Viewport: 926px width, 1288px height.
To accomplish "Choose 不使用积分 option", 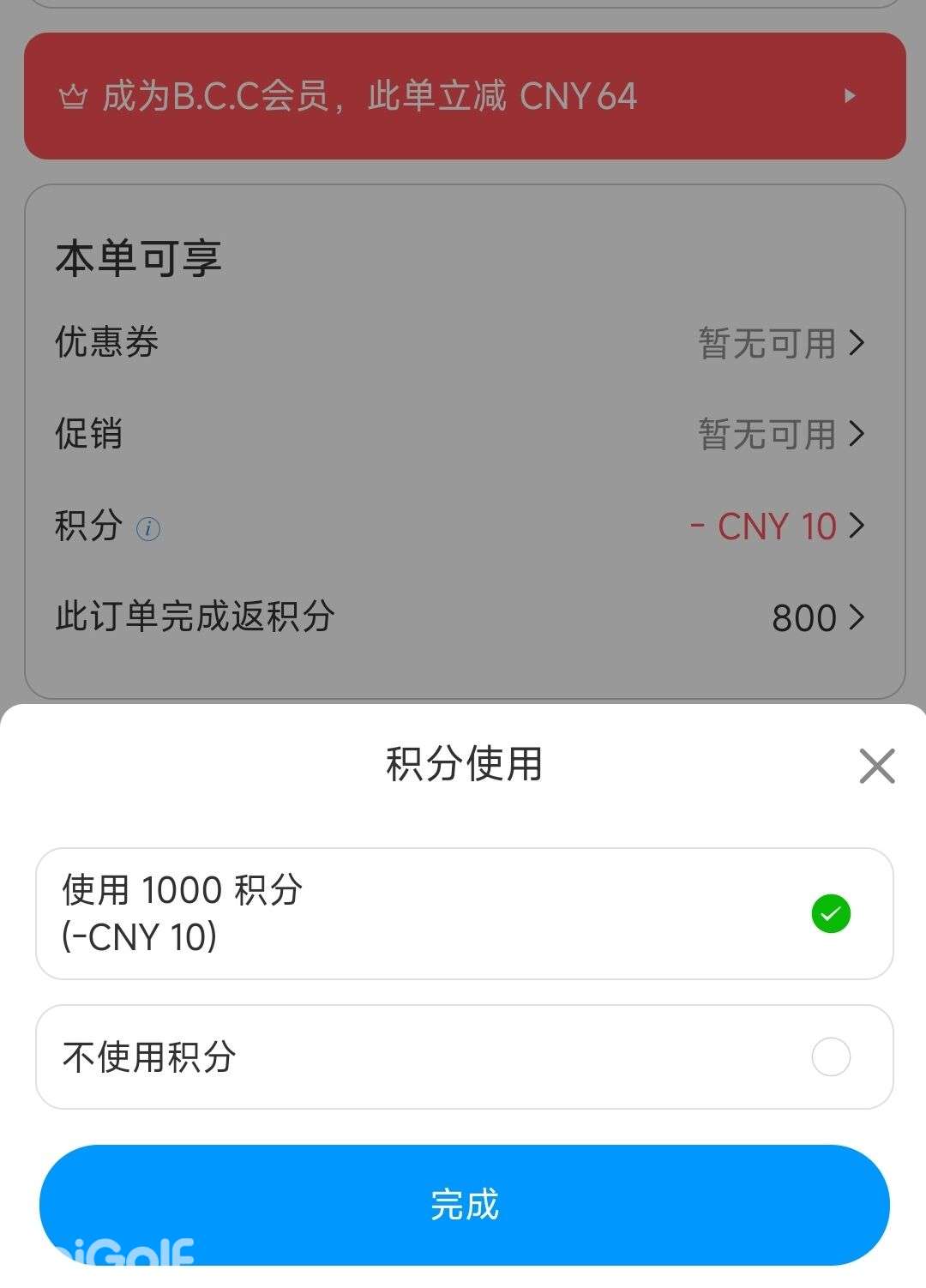I will pos(464,1056).
